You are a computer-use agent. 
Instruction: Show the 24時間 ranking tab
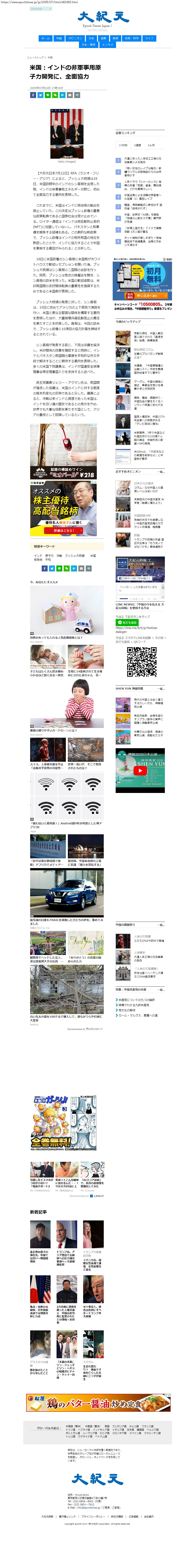(123, 146)
